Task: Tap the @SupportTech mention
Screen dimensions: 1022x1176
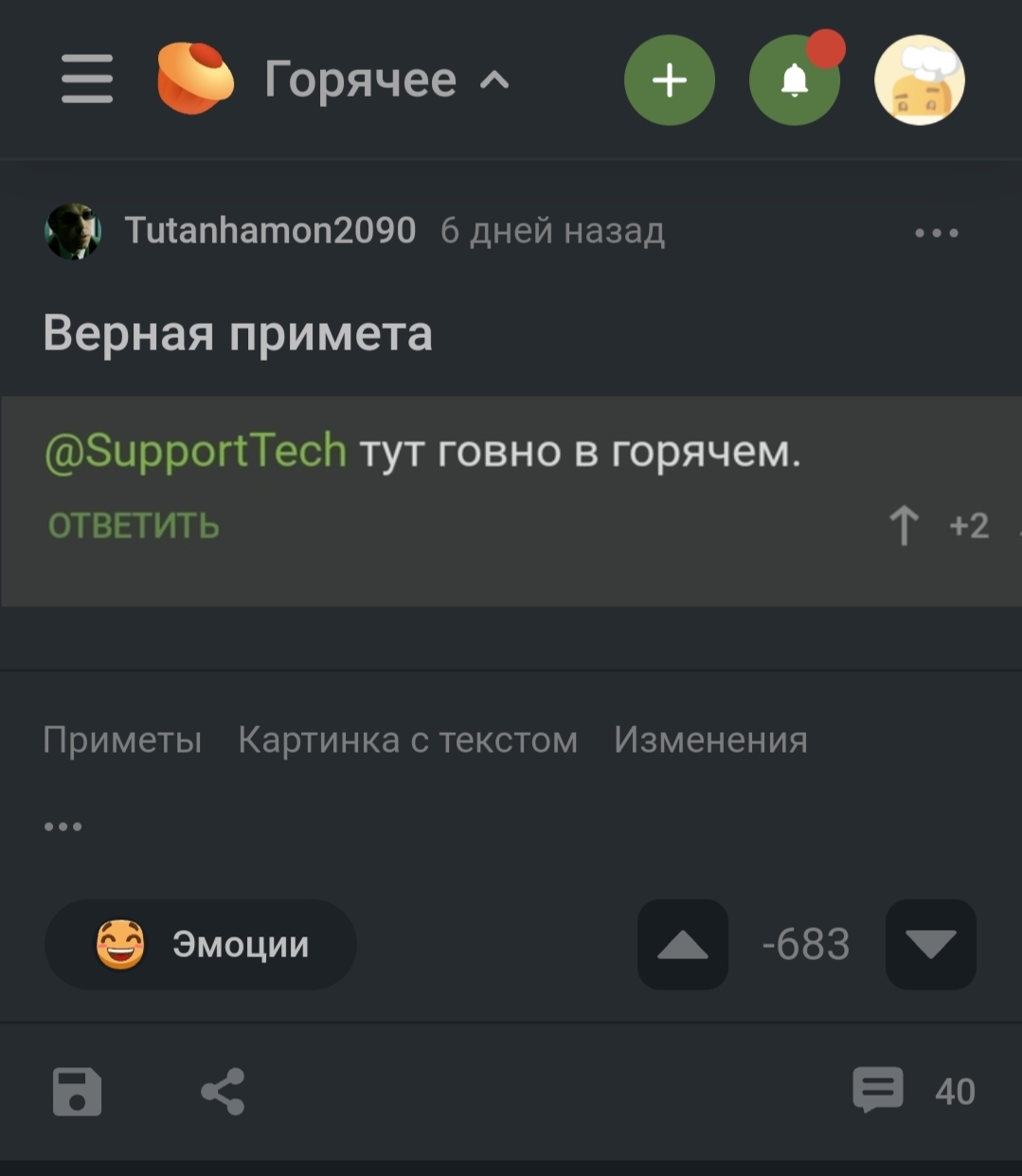Action: (196, 451)
